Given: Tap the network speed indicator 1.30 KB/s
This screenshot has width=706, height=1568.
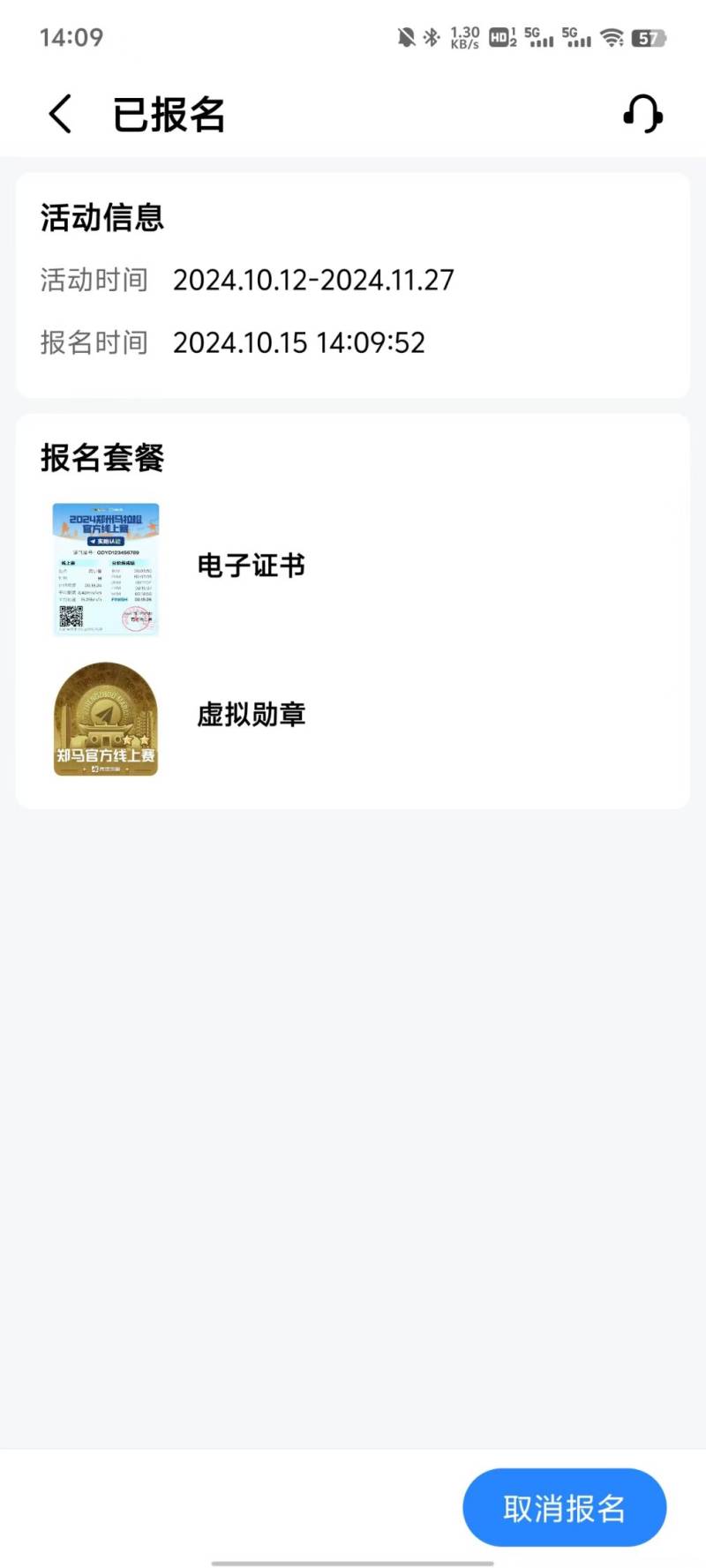Looking at the screenshot, I should [x=463, y=37].
